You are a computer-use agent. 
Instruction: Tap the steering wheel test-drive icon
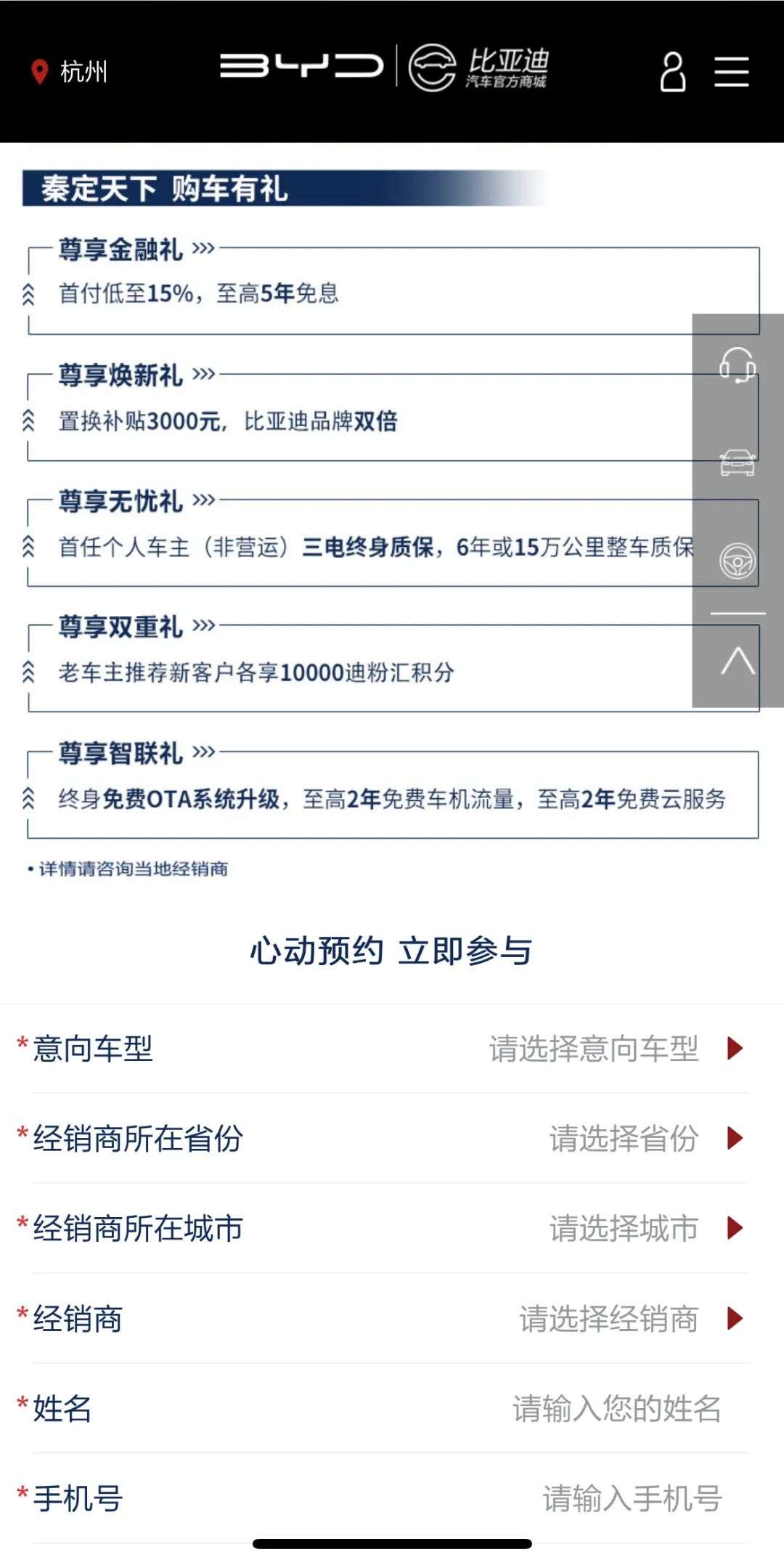[x=737, y=561]
